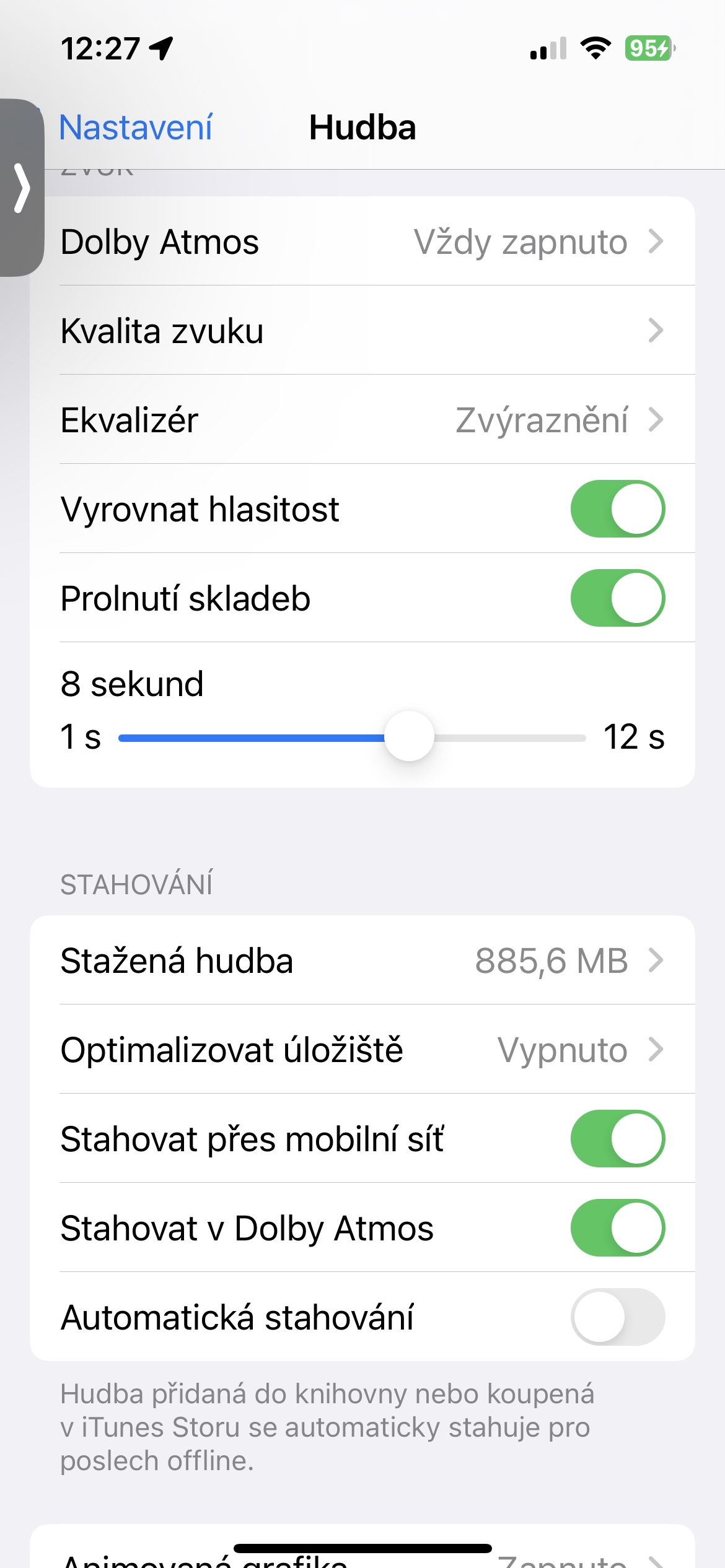
Task: Disable Prolnutí skladeb switch
Action: [x=617, y=598]
